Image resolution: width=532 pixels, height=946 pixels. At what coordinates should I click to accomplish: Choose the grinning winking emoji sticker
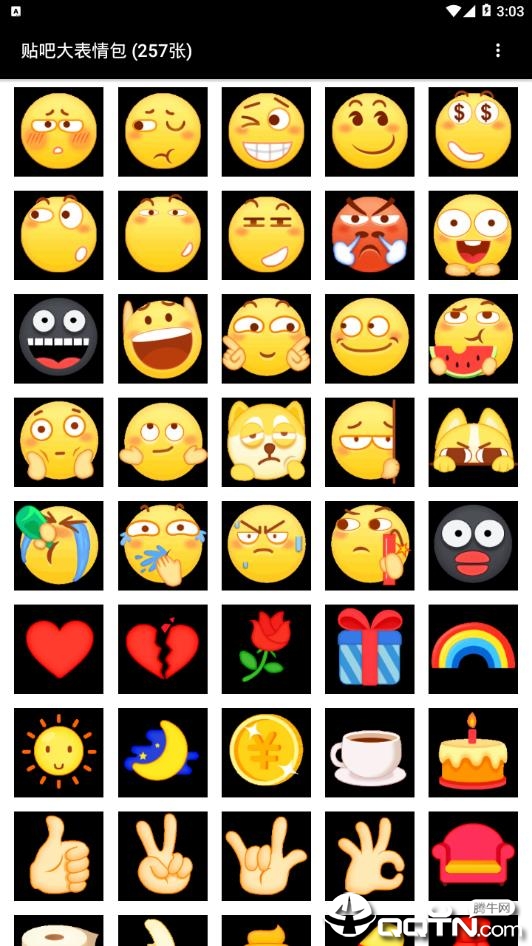(266, 132)
